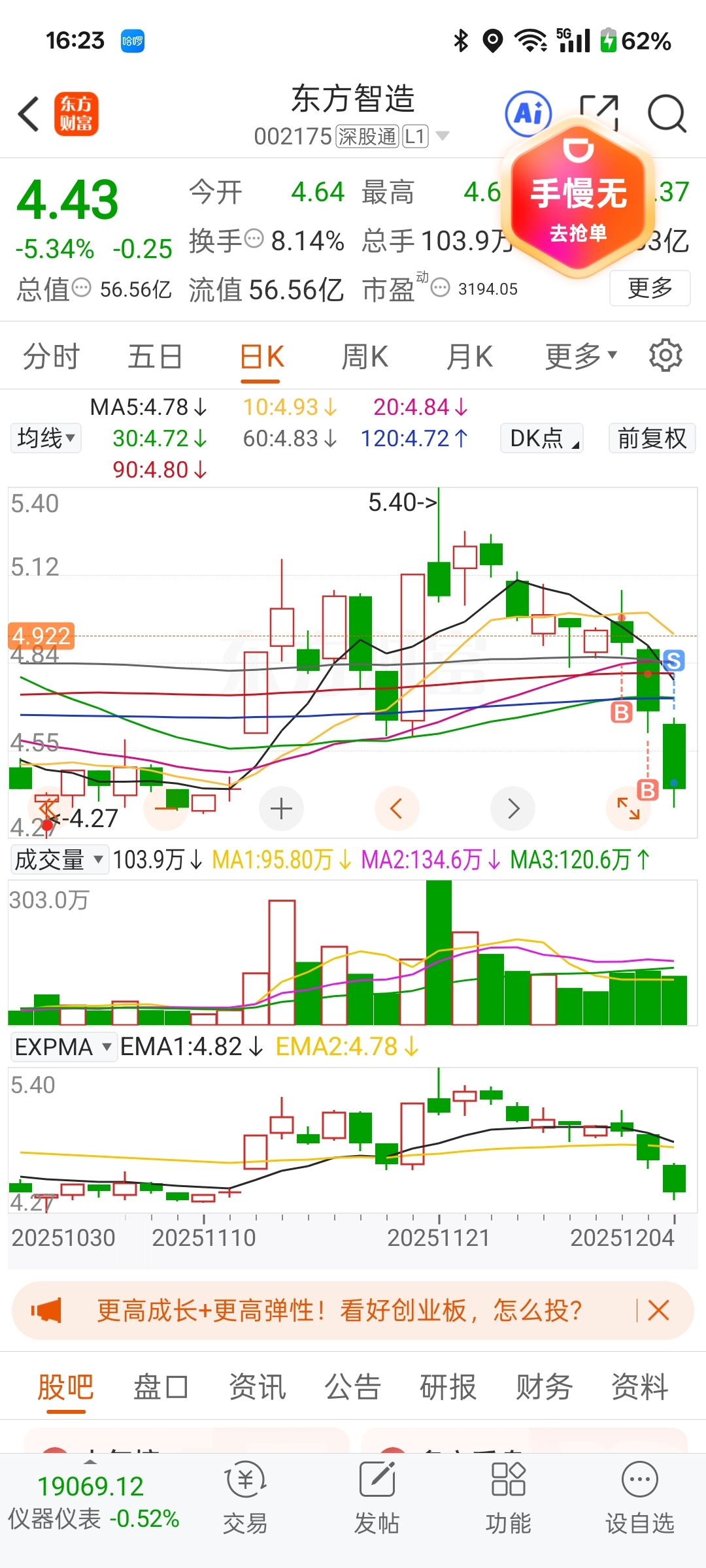Open the 前复权 adjustment selector
The height and width of the screenshot is (1568, 706).
(652, 438)
